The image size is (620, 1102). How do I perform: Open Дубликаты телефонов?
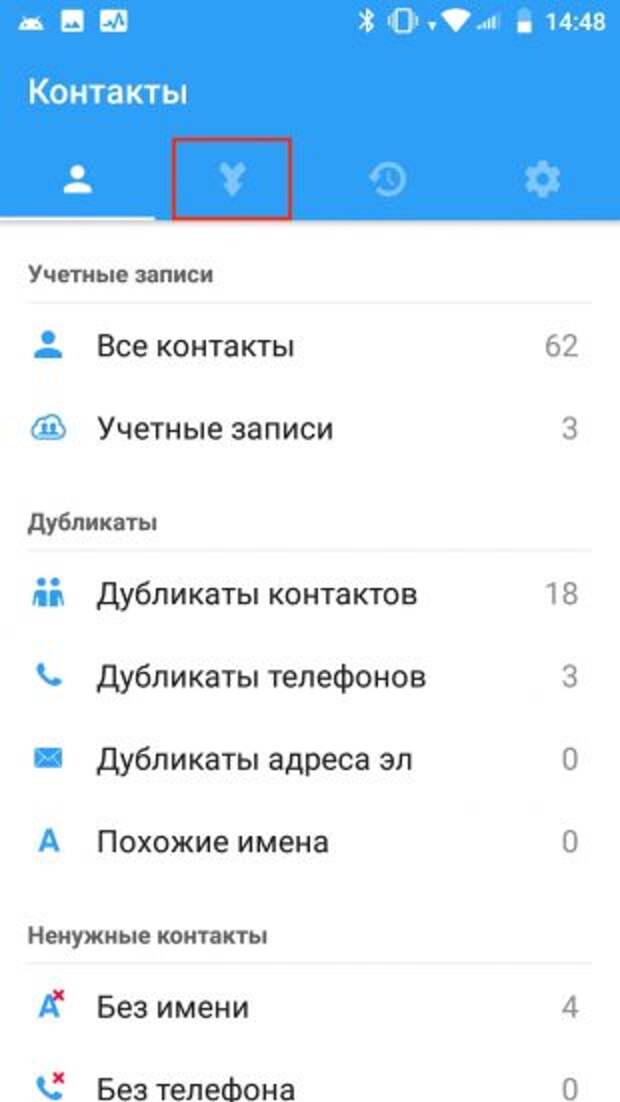click(310, 677)
